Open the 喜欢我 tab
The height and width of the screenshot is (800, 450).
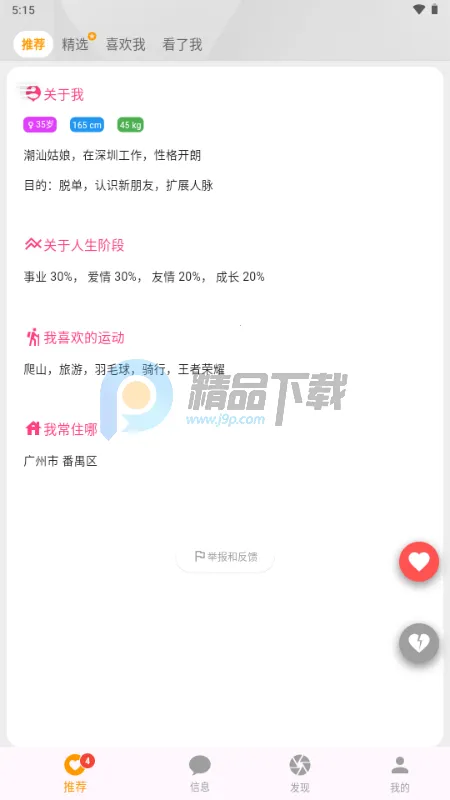coord(126,44)
